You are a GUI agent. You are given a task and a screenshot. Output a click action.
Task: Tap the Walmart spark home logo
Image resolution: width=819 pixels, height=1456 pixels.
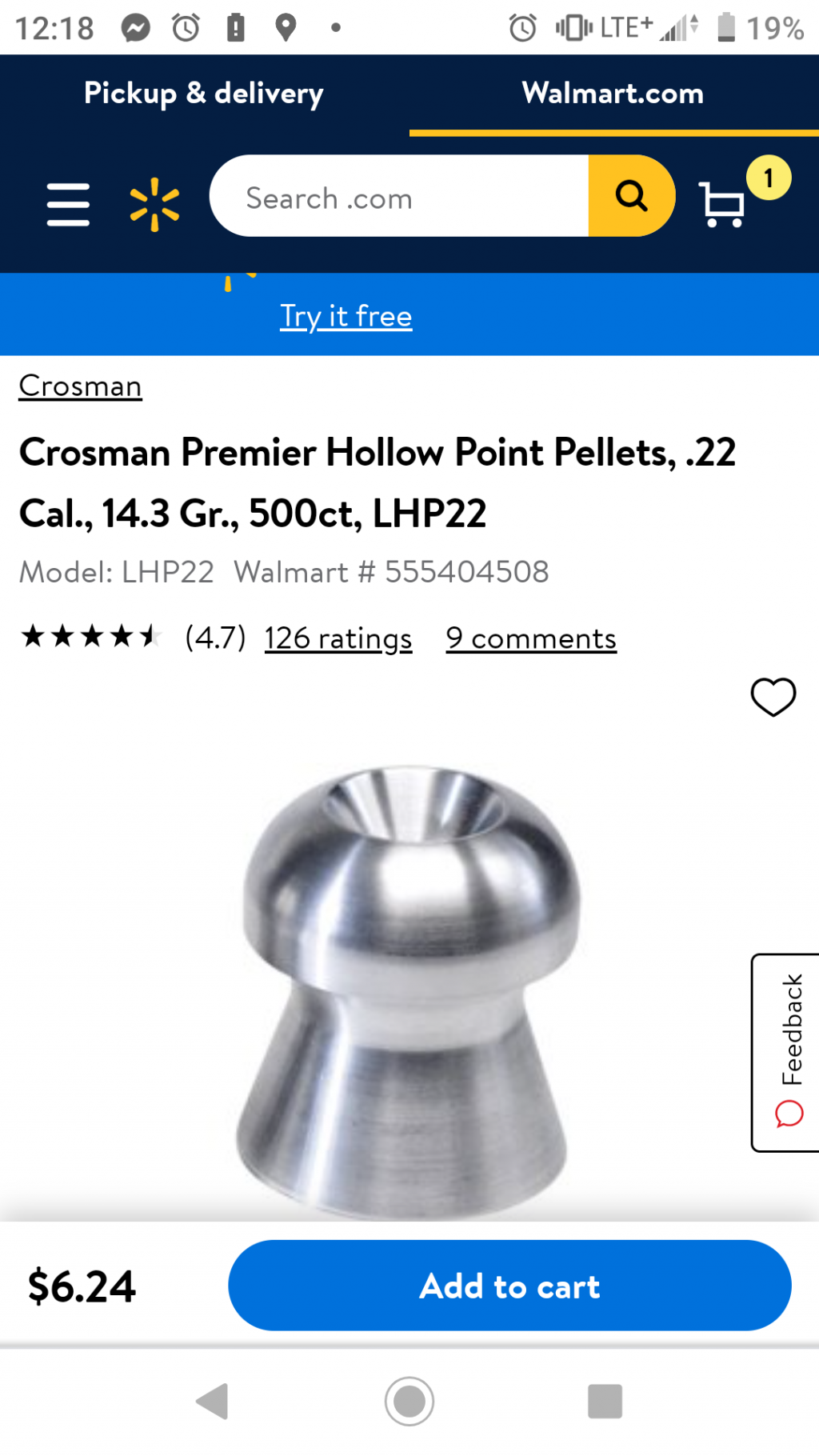[x=154, y=204]
